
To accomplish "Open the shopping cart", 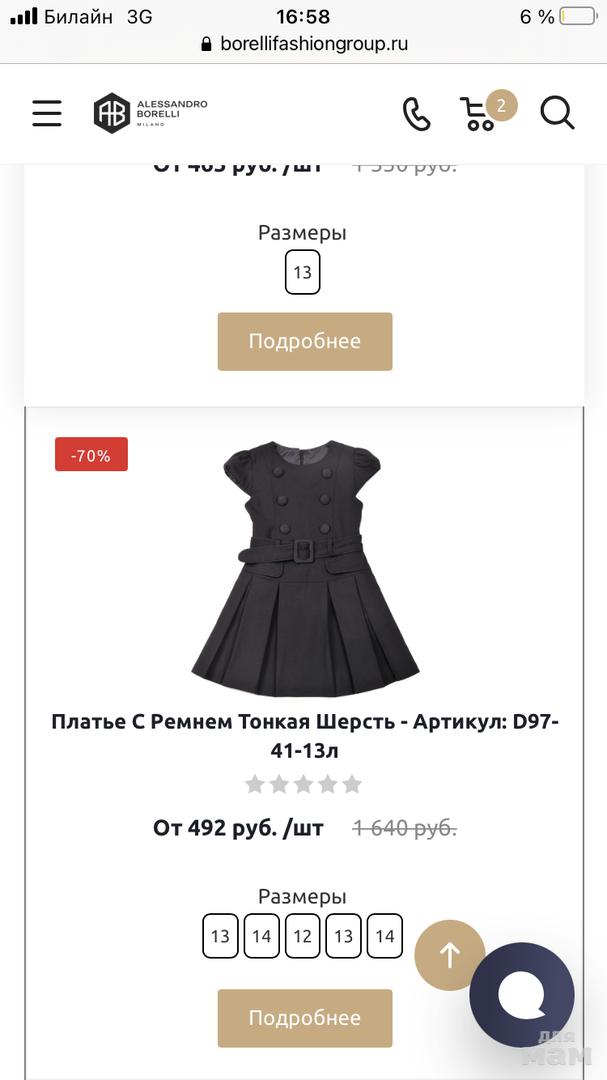I will pyautogui.click(x=480, y=113).
